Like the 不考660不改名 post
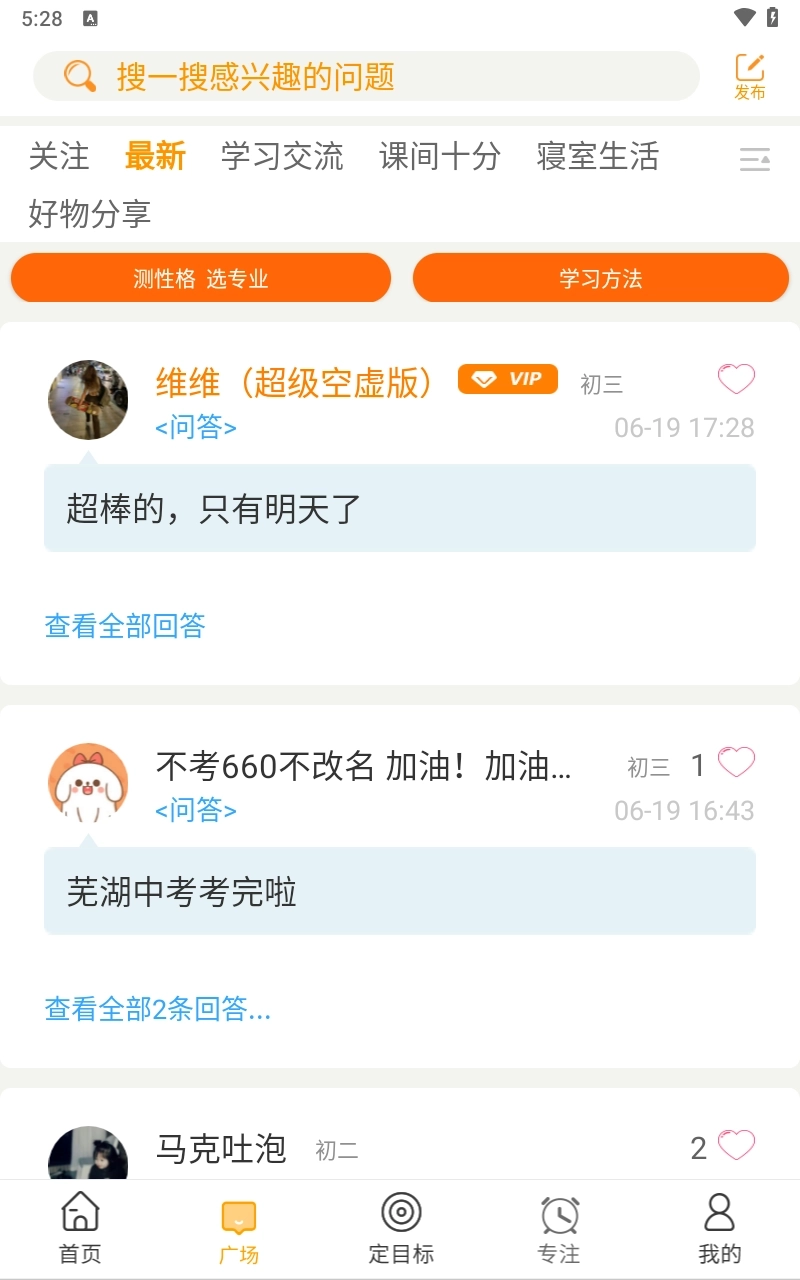800x1280 pixels. coord(736,764)
